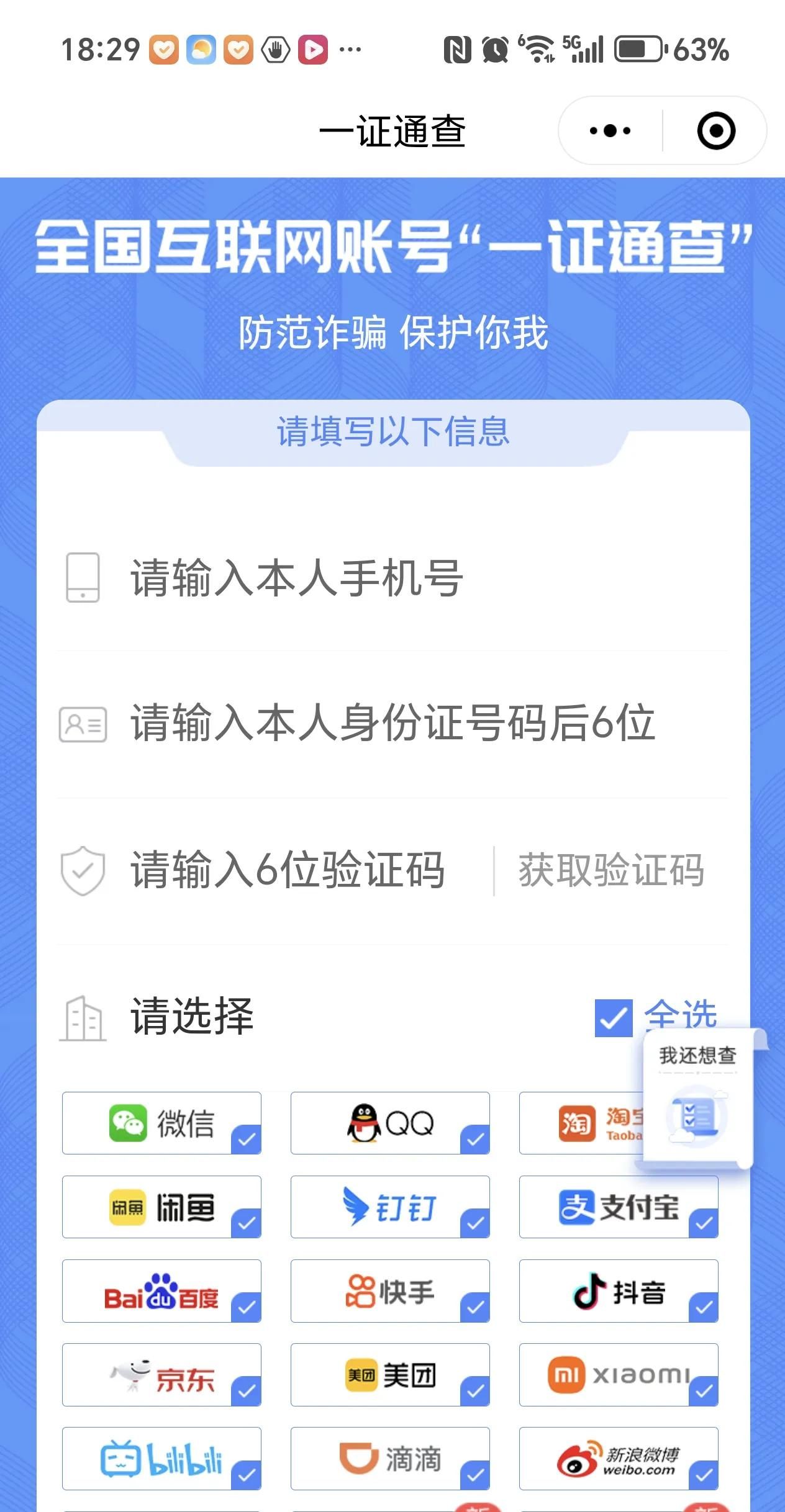The image size is (785, 1512).
Task: Toggle the 全选 select-all checkbox
Action: 613,1018
